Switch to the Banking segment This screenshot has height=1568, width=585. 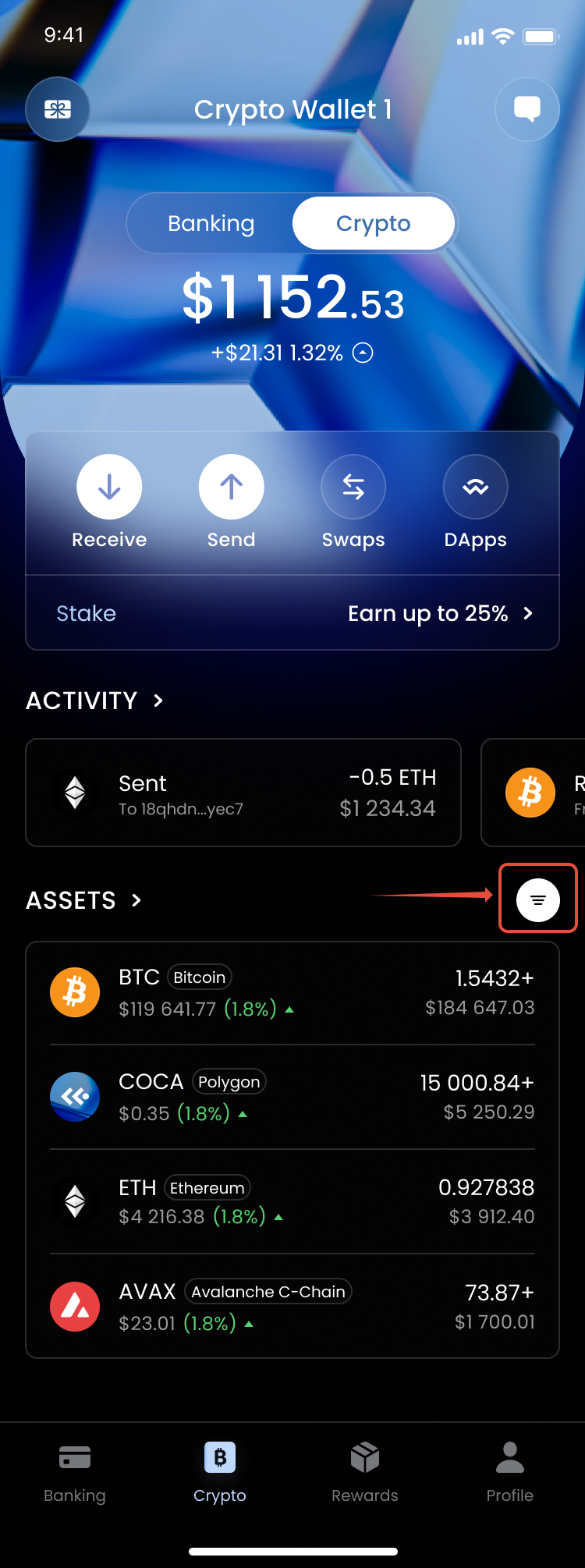(x=211, y=224)
